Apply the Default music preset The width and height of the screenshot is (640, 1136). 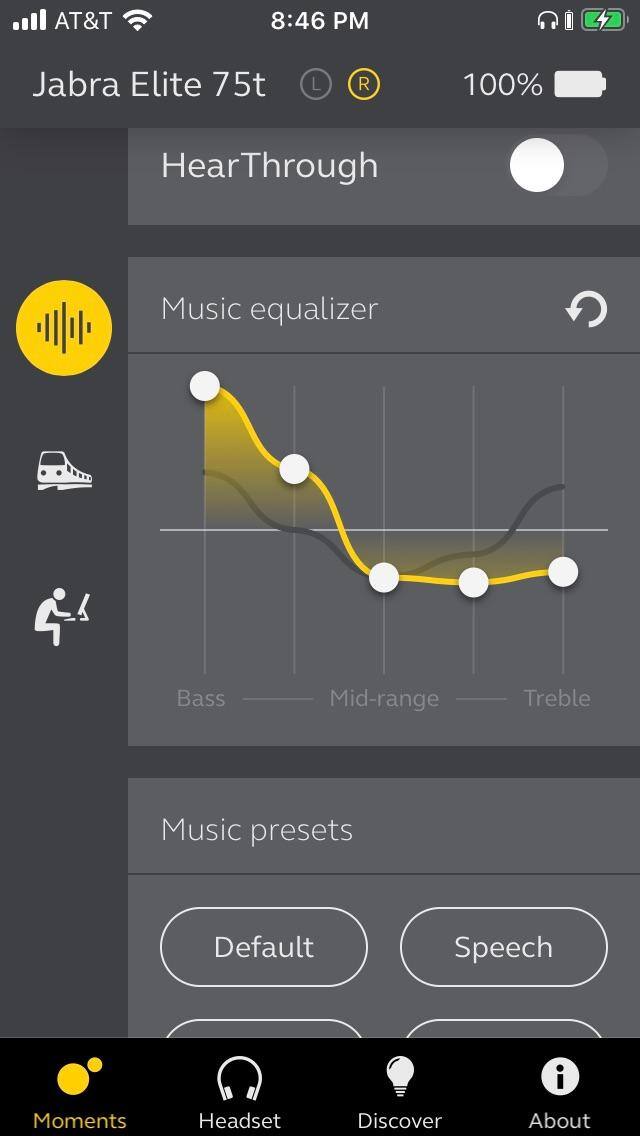(x=264, y=946)
